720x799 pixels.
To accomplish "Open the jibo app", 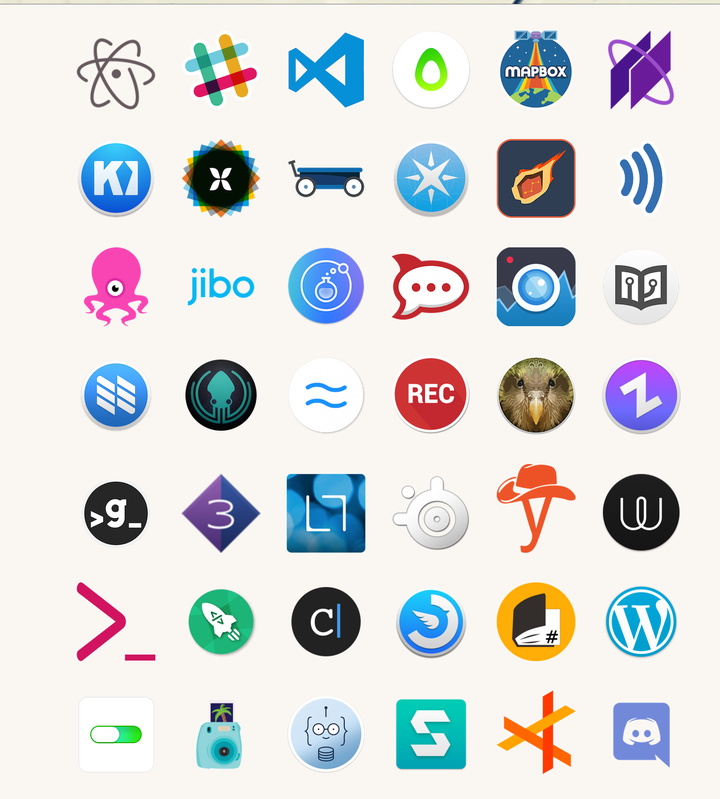I will pos(220,285).
